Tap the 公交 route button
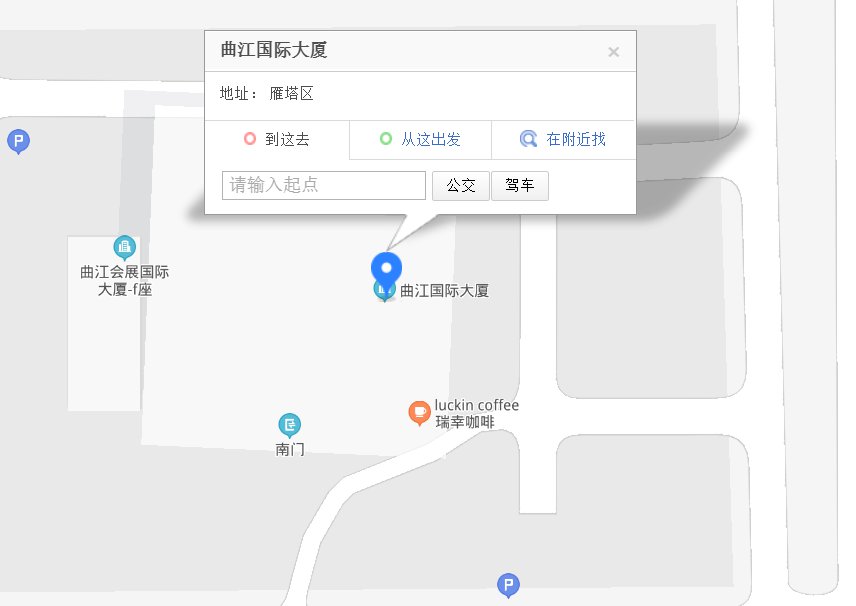 pyautogui.click(x=460, y=185)
